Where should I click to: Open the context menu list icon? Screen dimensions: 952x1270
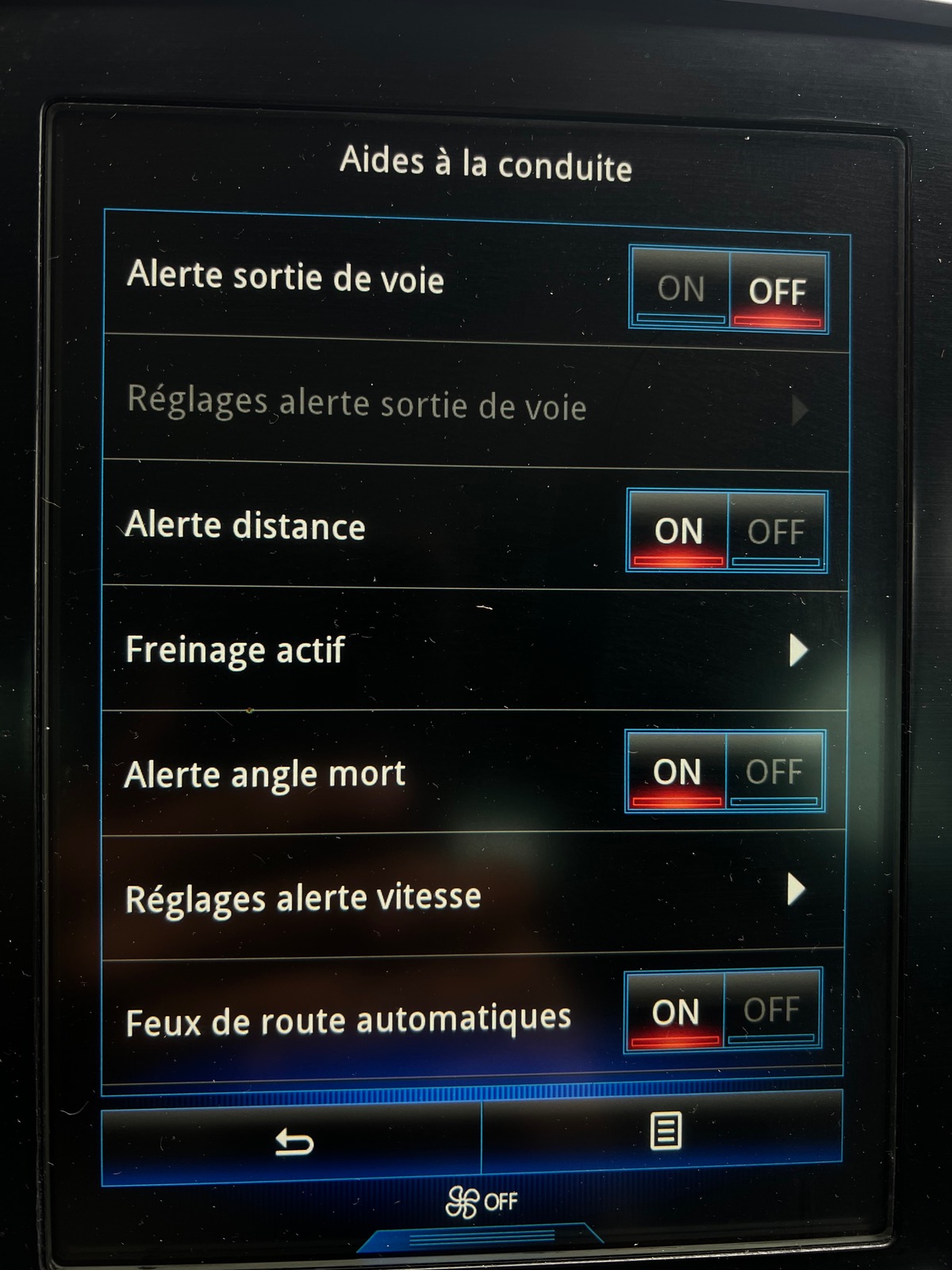click(665, 1131)
